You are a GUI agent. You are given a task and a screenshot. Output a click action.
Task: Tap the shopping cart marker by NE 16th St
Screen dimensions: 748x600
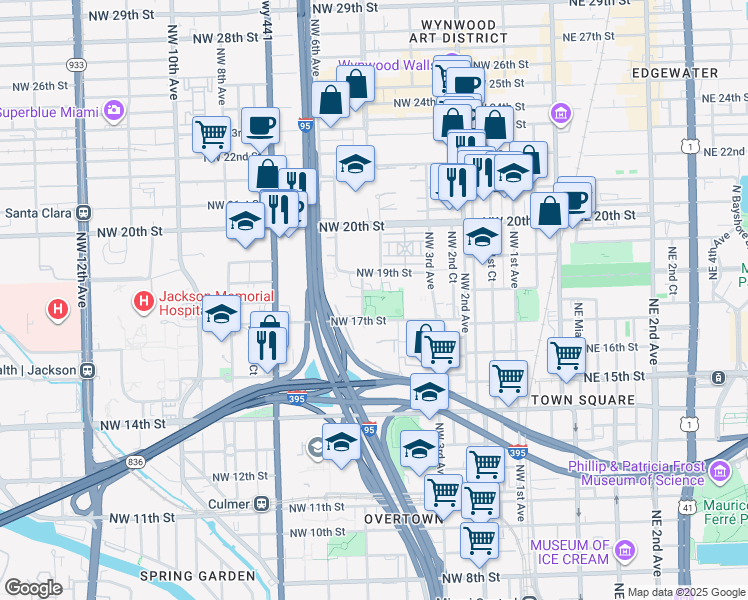(566, 355)
